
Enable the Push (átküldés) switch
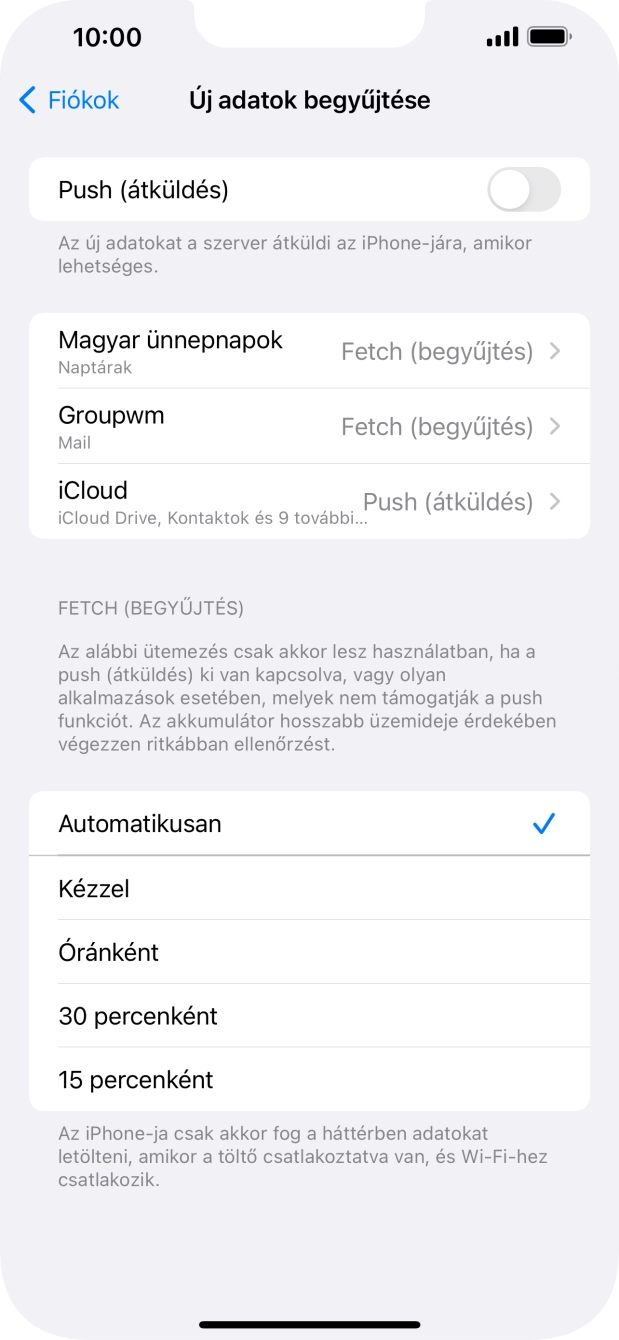point(524,189)
